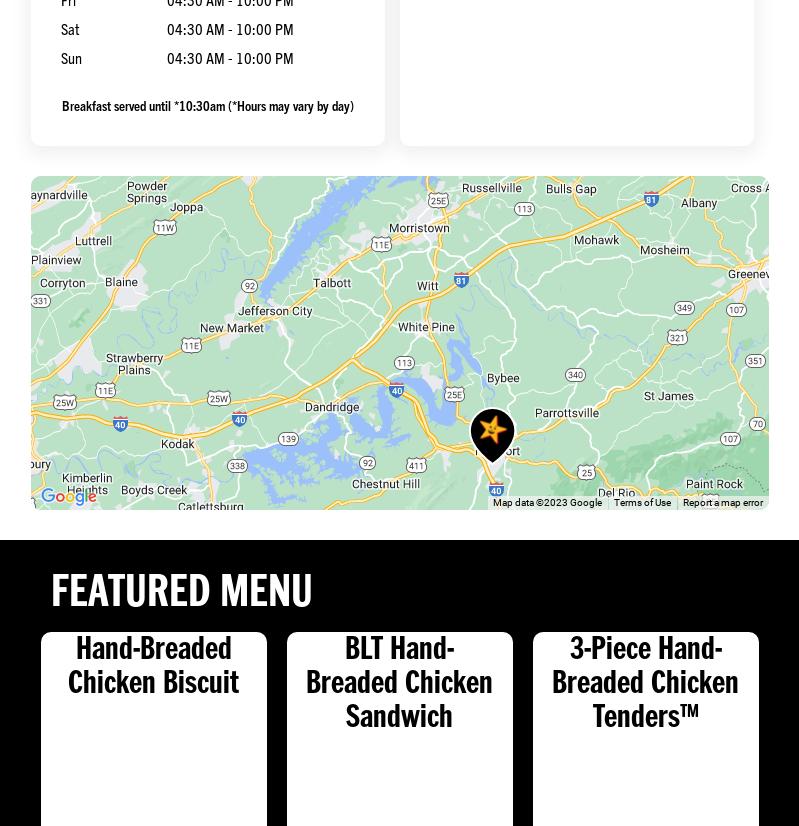Screen dimensions: 799x826
Task: Click Report a map error
Action: (x=723, y=503)
